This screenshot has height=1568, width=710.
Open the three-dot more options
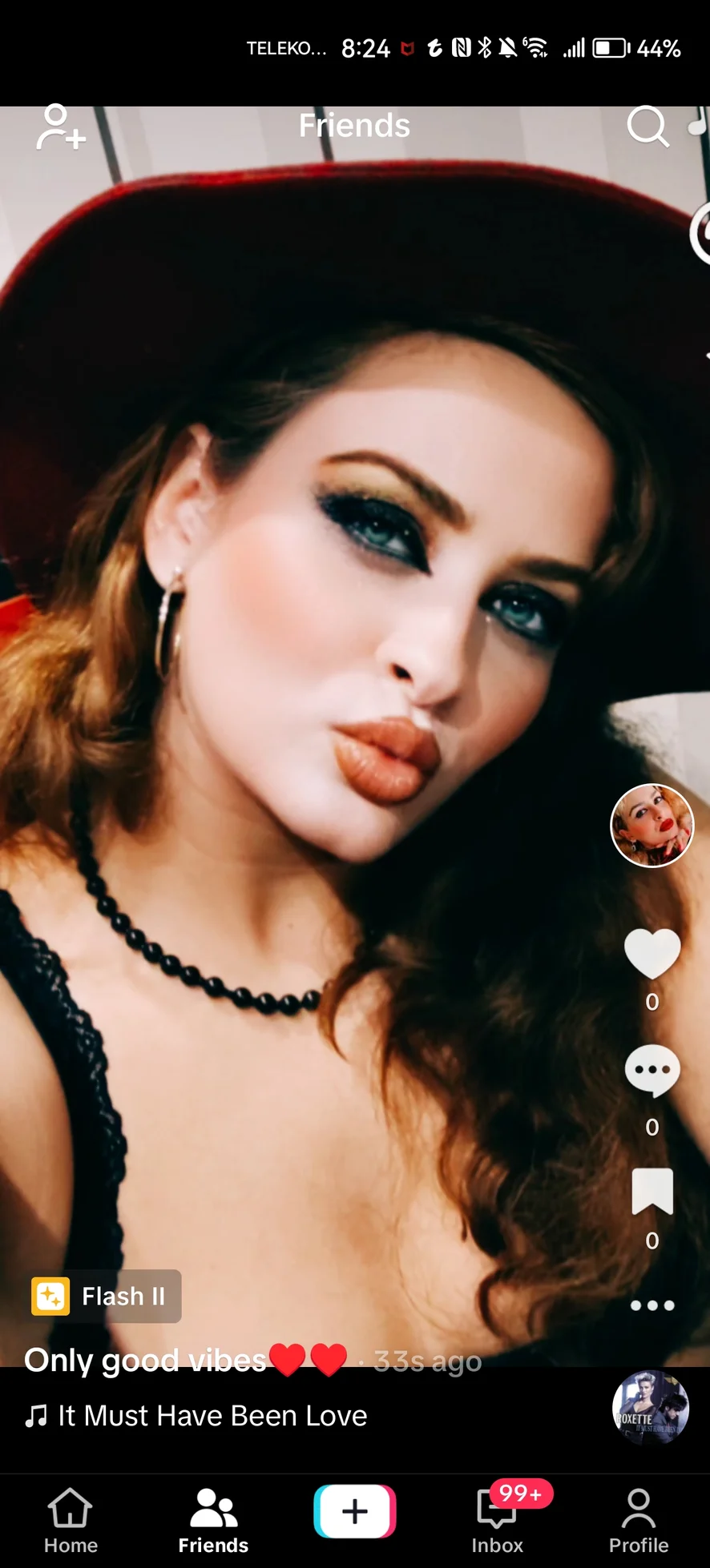click(x=652, y=1305)
